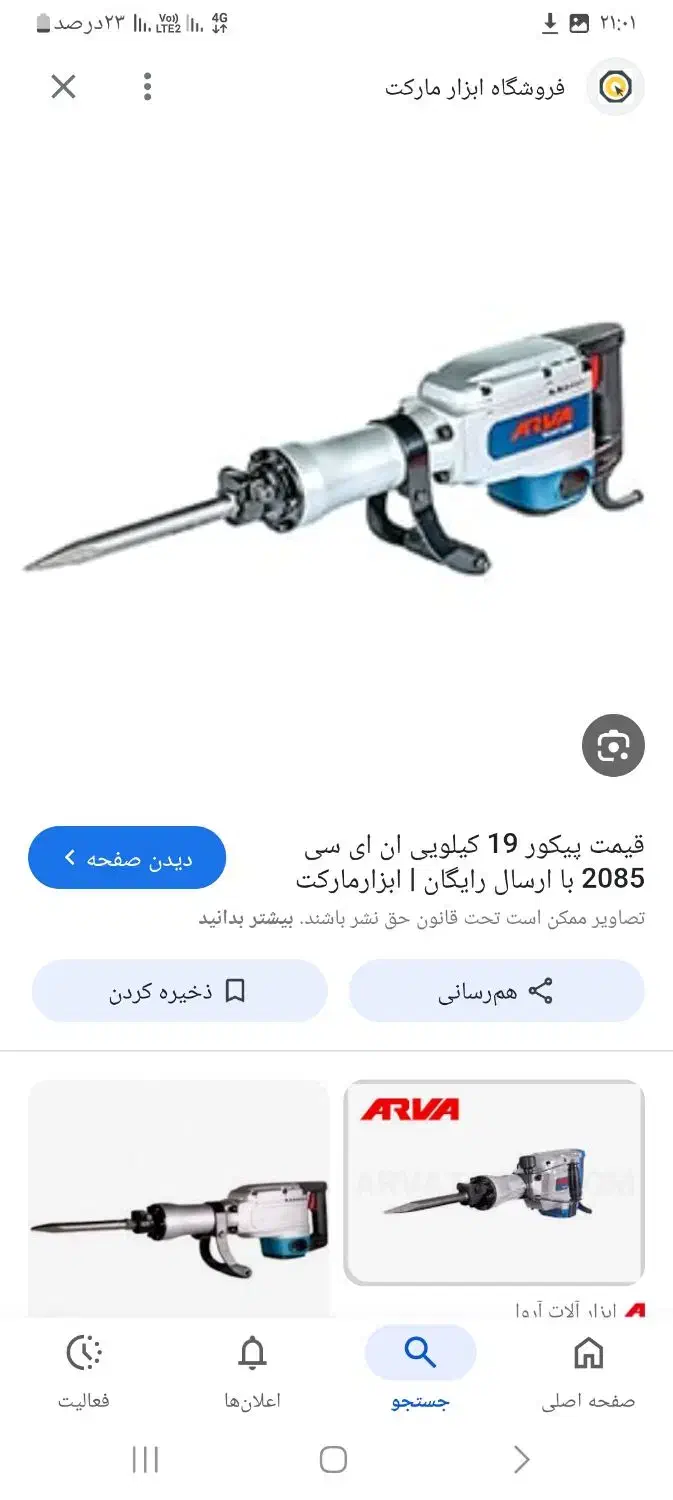673x1500 pixels.
Task: Open the اعلان‌ها notifications tab
Action: [x=252, y=1373]
